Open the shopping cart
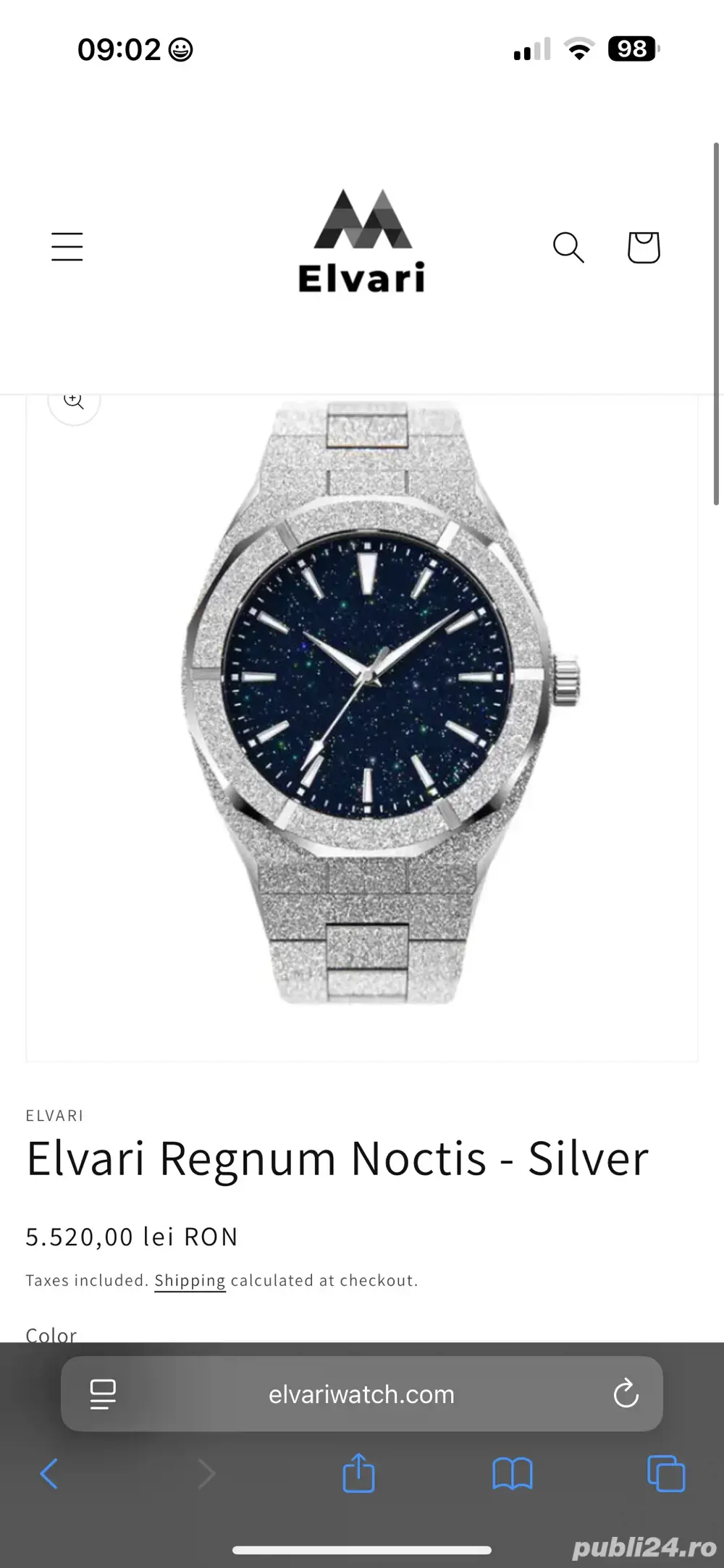 [643, 247]
